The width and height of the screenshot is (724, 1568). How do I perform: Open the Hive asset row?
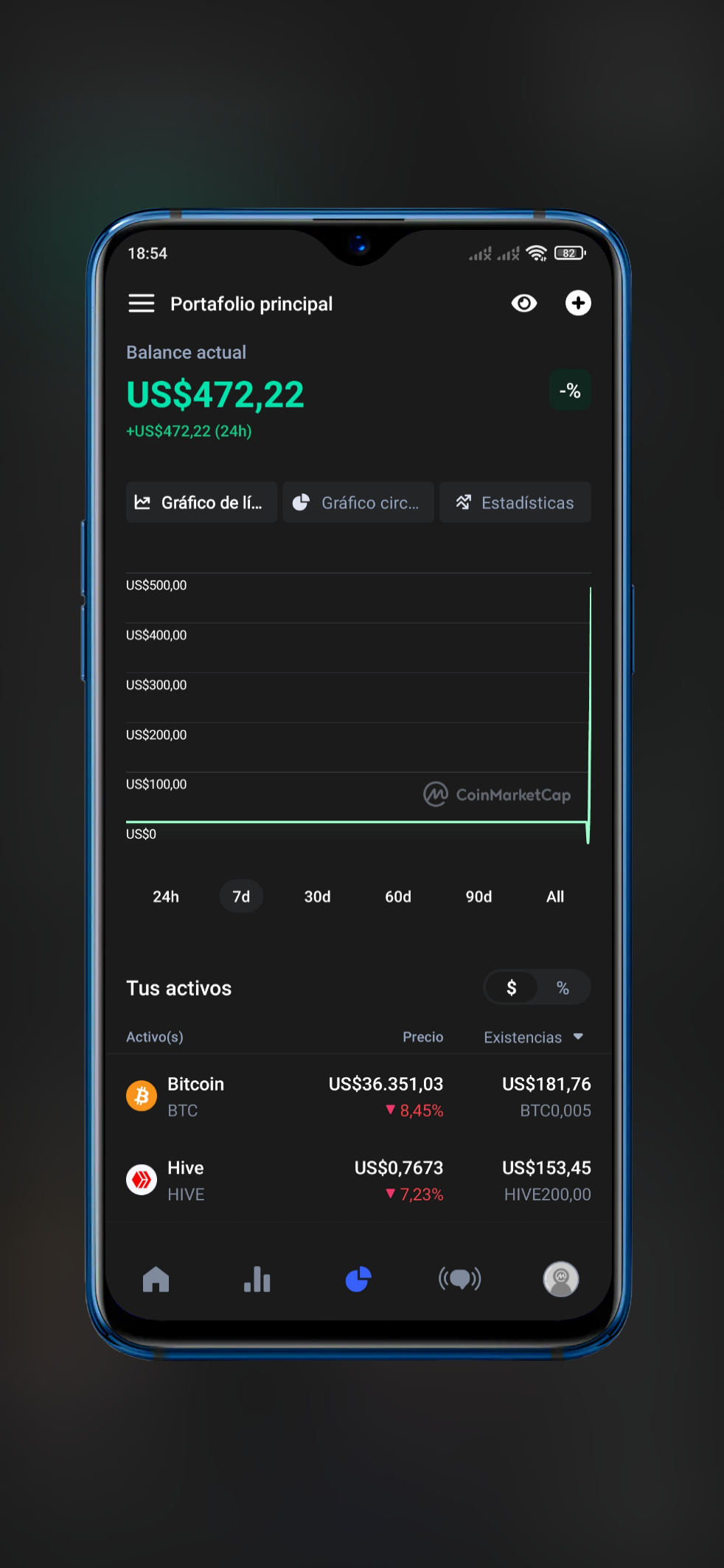pos(358,1180)
